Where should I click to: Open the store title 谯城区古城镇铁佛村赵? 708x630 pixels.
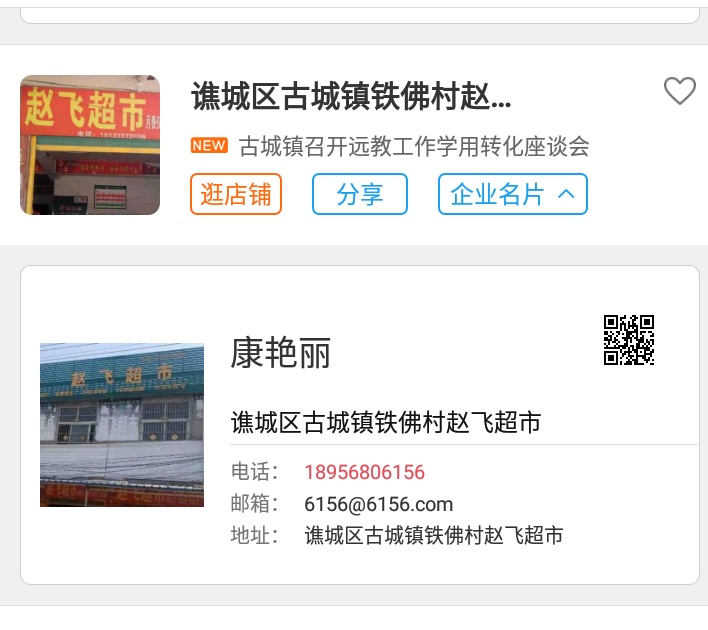click(x=351, y=97)
